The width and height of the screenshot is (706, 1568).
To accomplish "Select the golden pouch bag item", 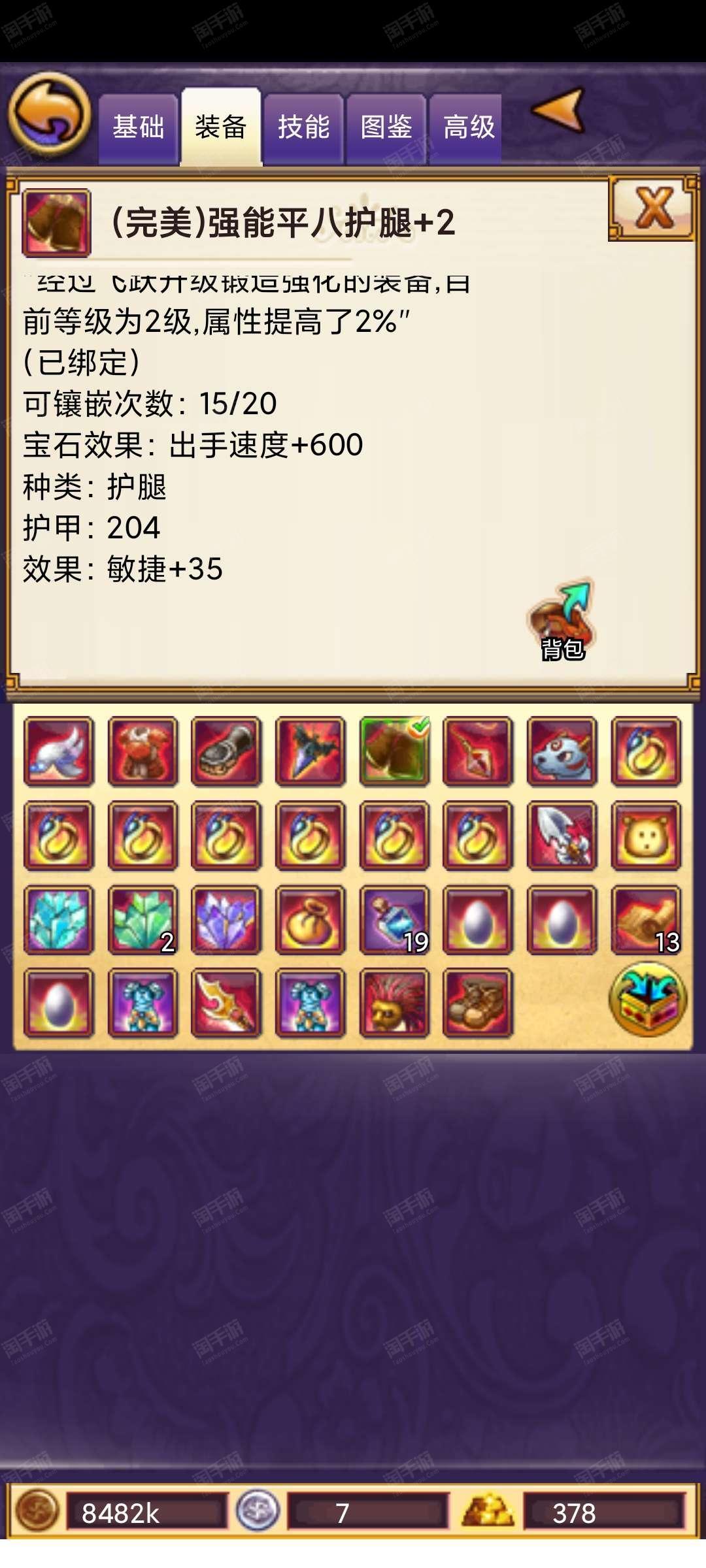I will click(310, 919).
